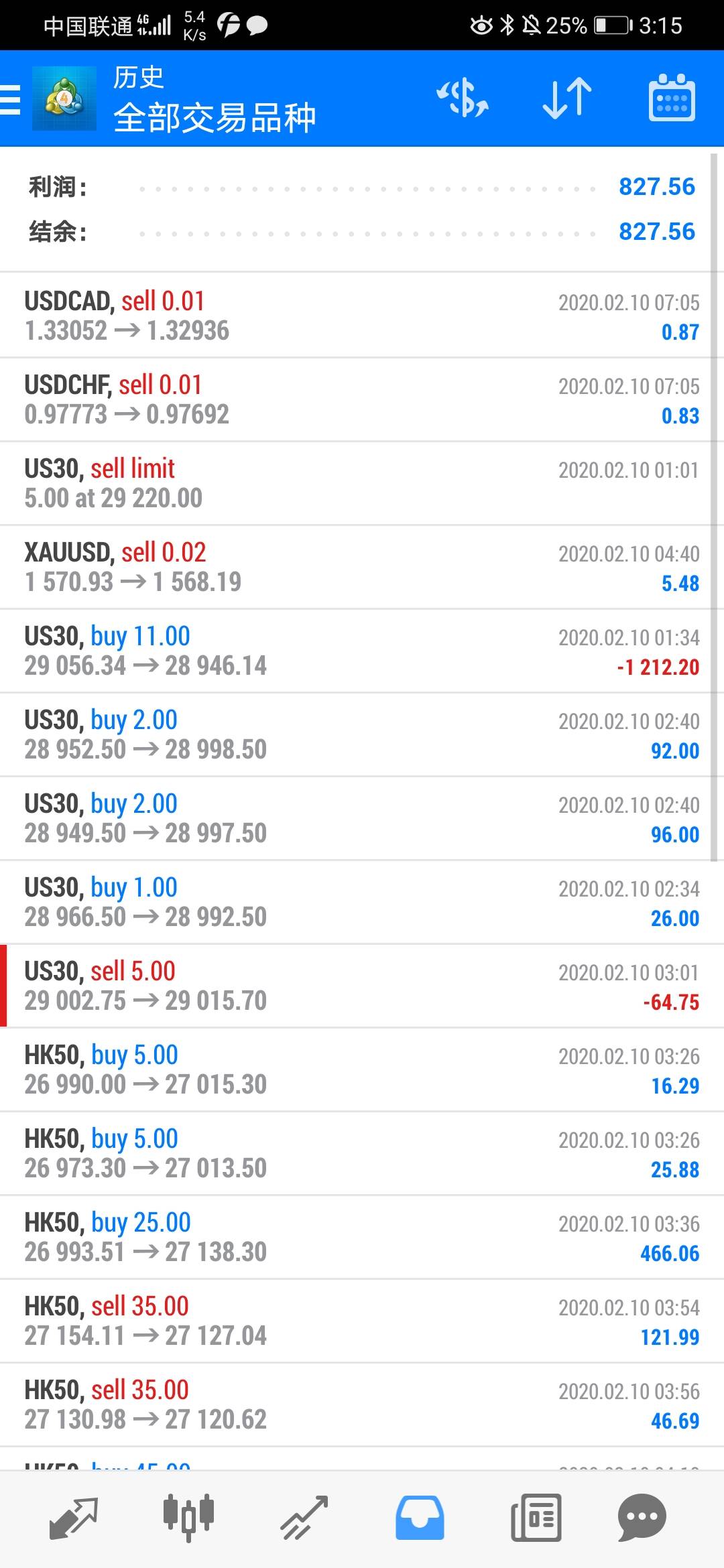
Task: Open the News tab
Action: 536,1517
